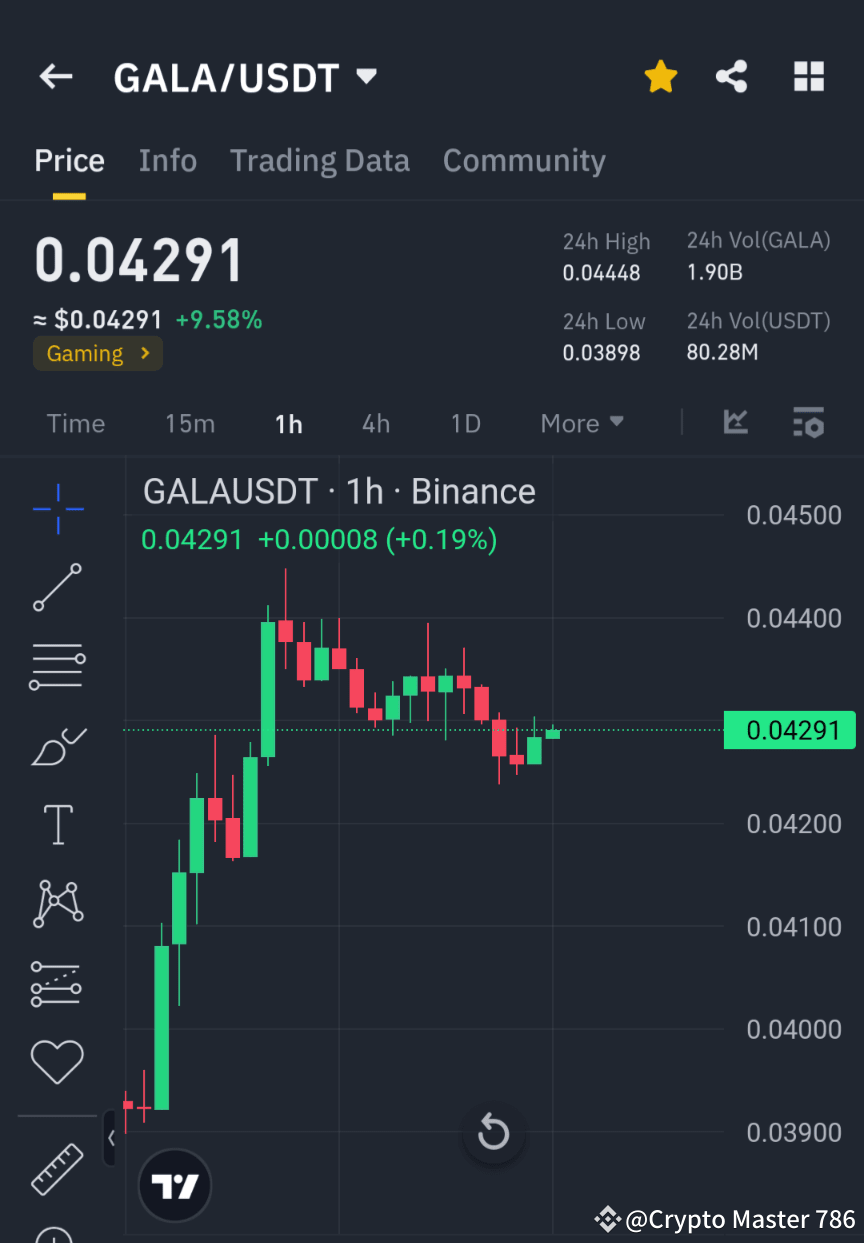Pick the text annotation tool
The height and width of the screenshot is (1243, 864).
coord(57,825)
